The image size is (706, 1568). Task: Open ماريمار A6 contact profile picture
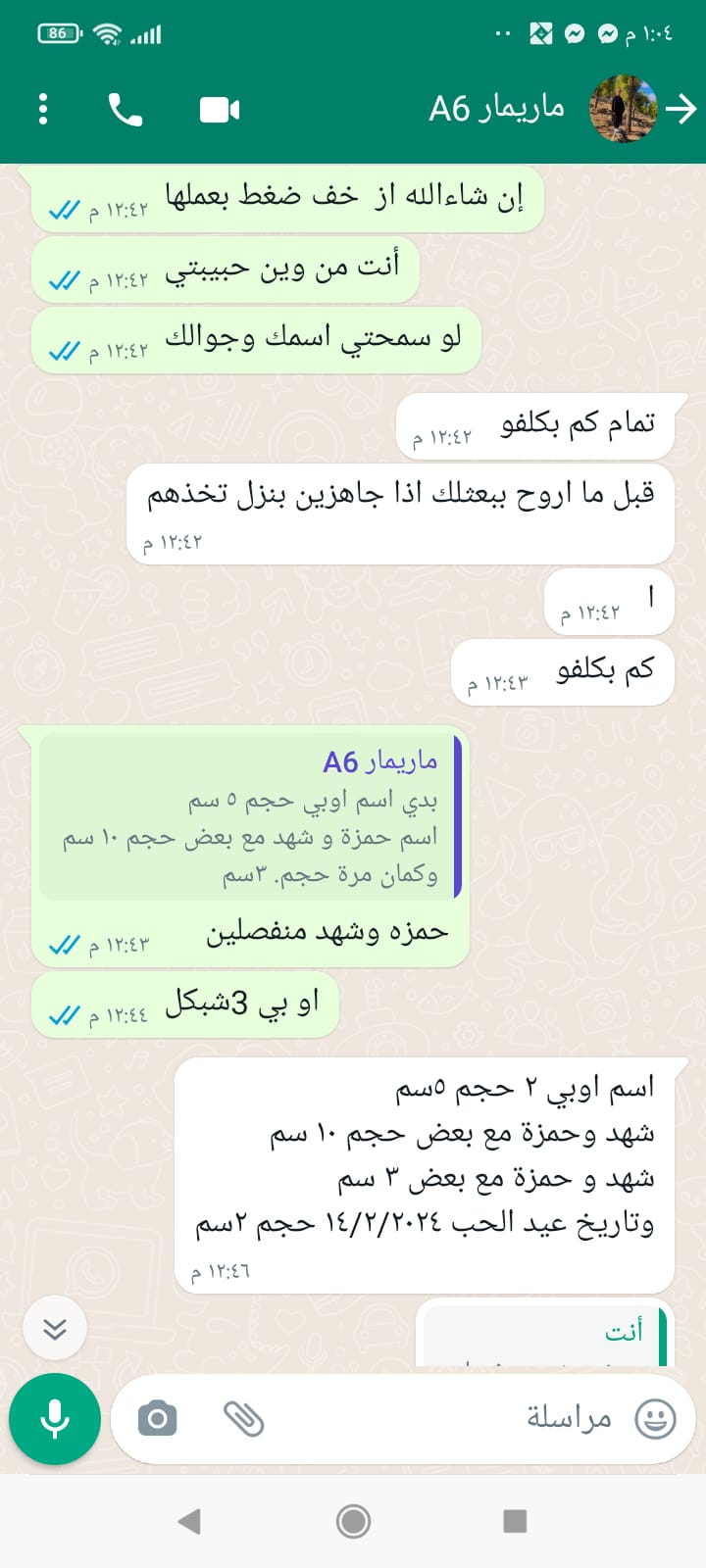point(622,109)
